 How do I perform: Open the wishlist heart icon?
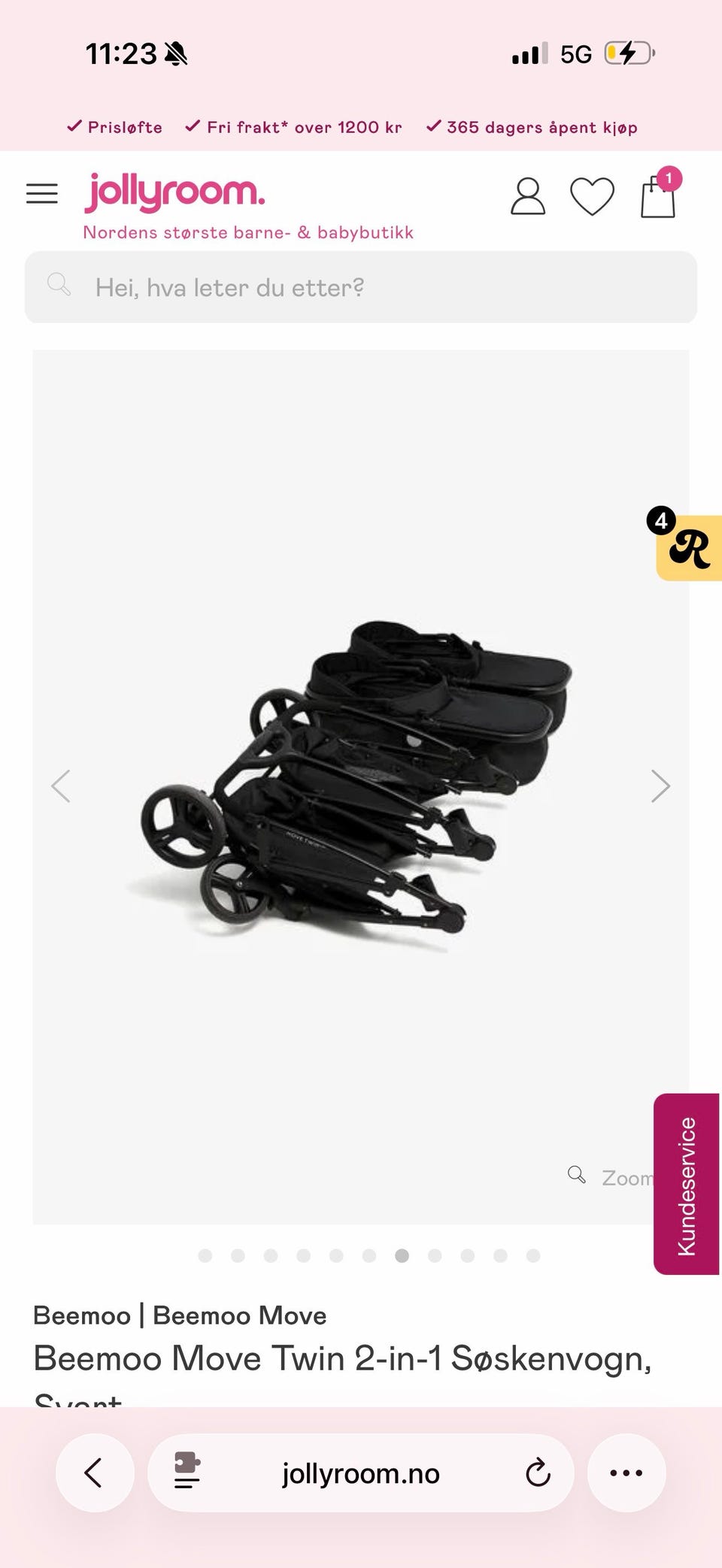coord(593,197)
